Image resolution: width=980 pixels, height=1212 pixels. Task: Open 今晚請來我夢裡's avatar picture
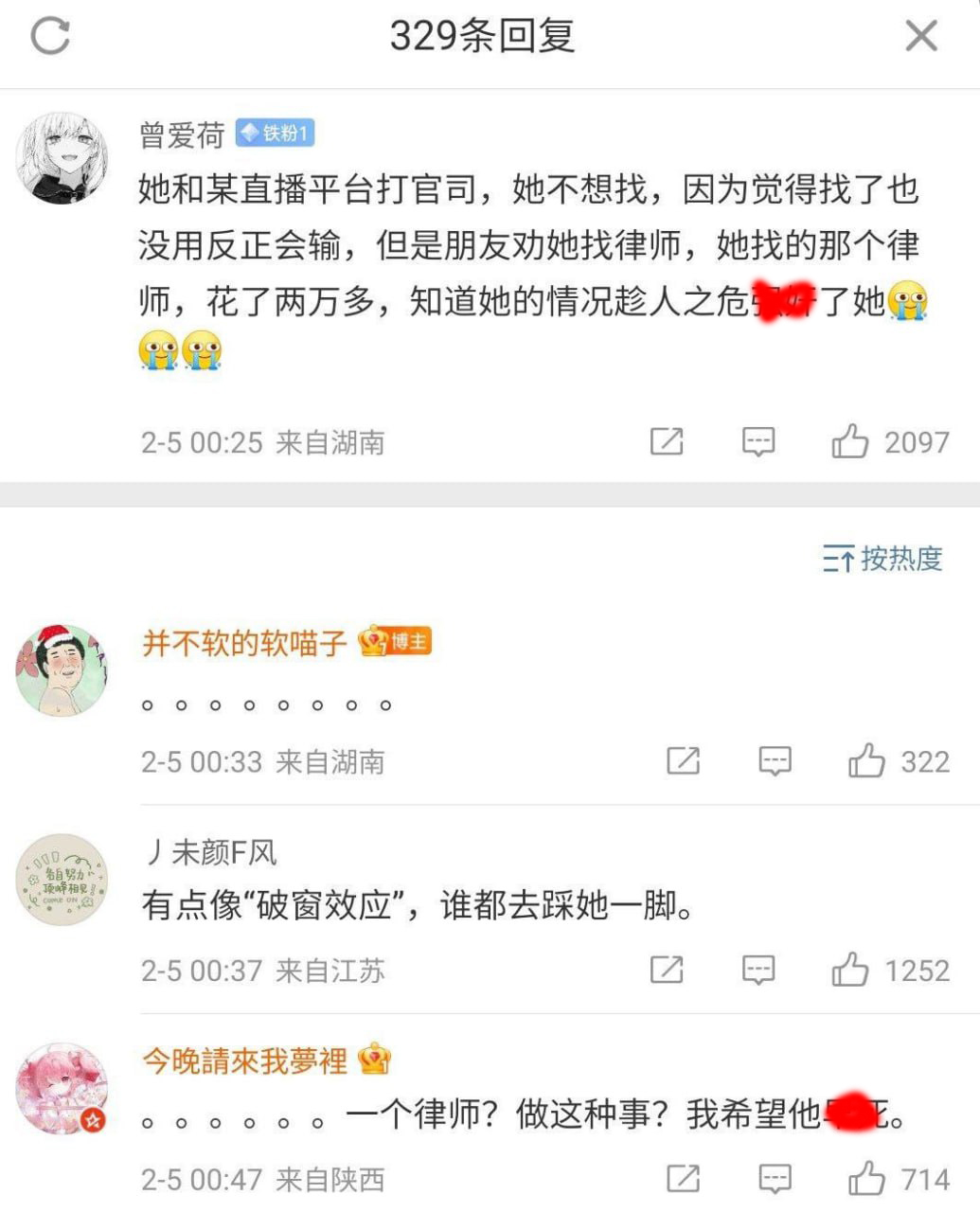[x=62, y=1089]
